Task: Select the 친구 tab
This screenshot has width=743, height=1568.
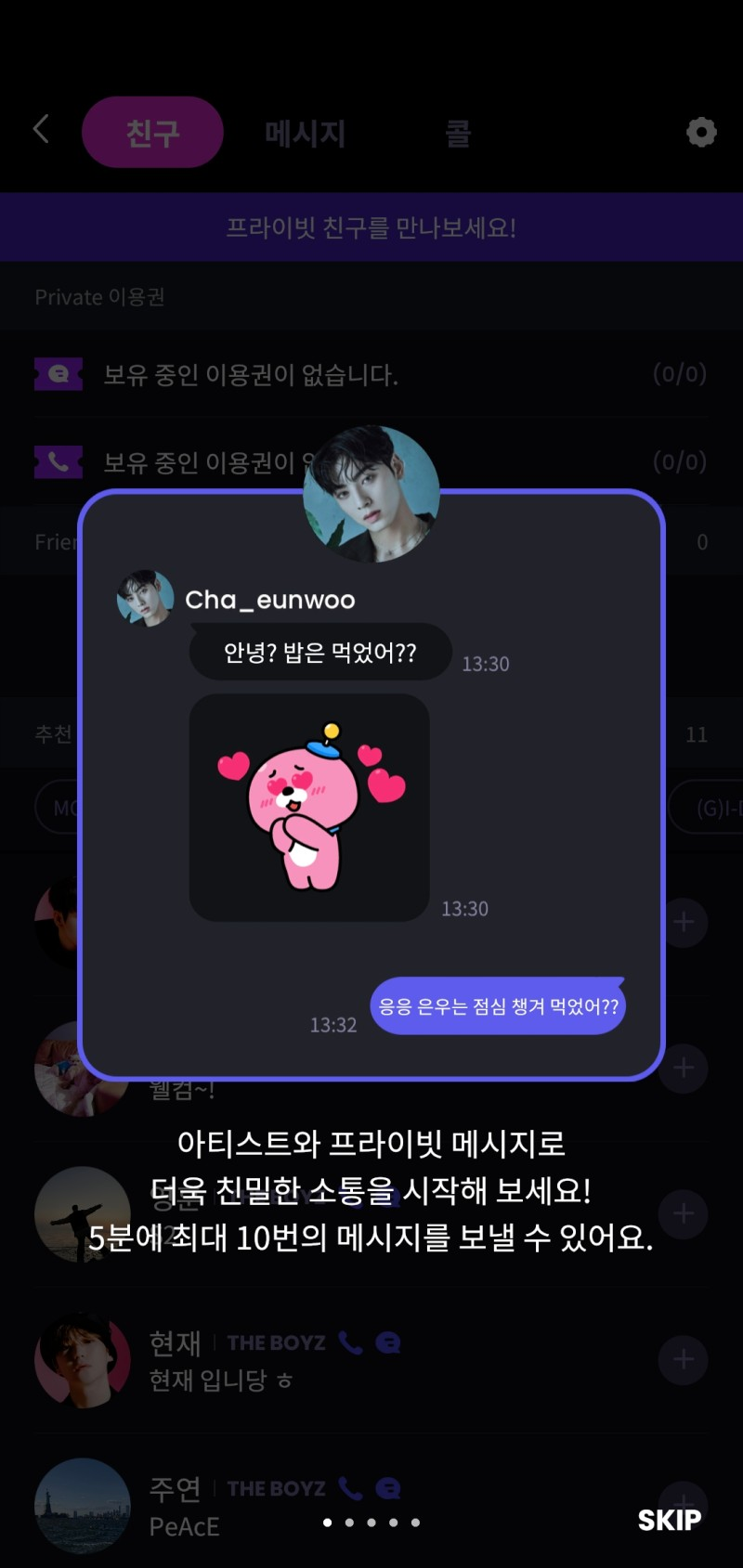Action: pos(152,132)
